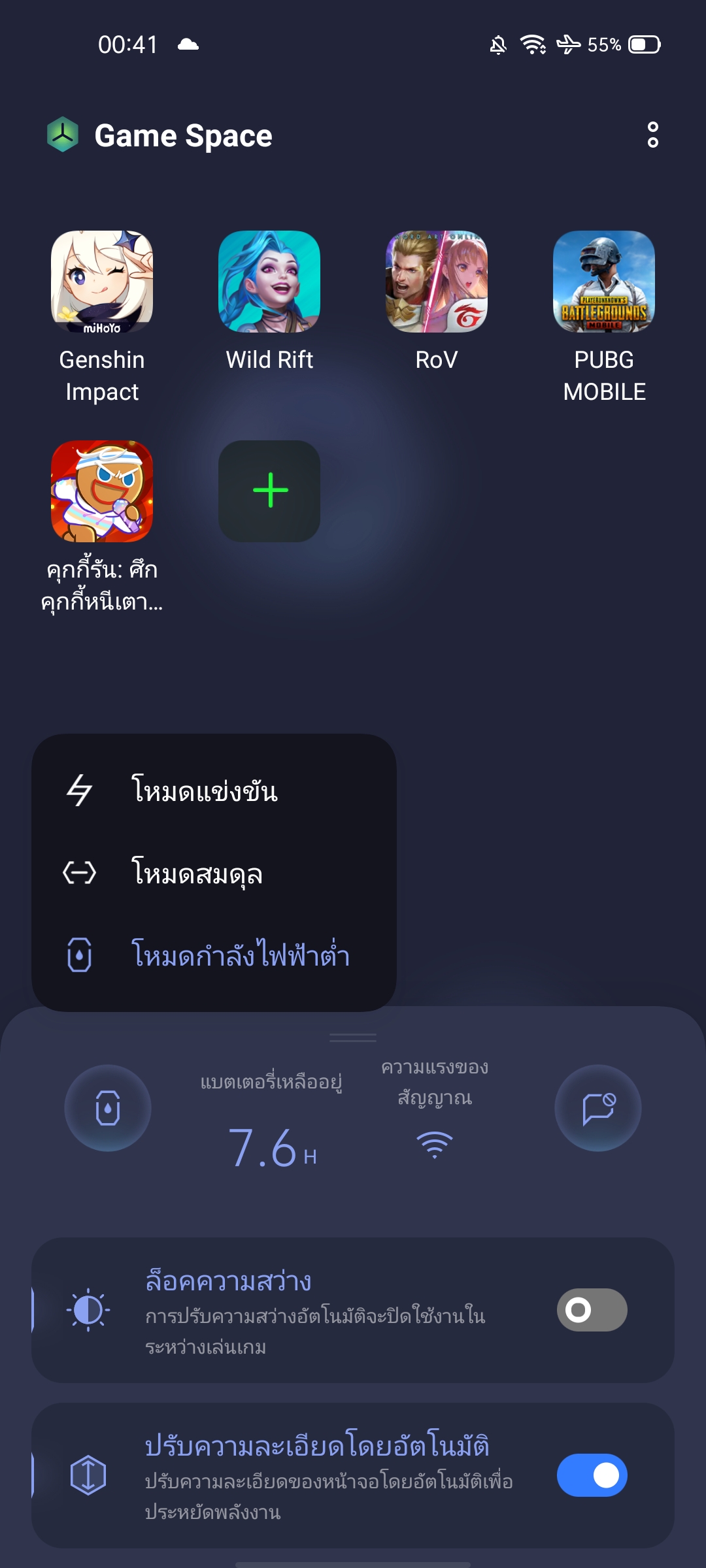Add a new game with the plus tile
706x1568 pixels.
click(x=269, y=491)
